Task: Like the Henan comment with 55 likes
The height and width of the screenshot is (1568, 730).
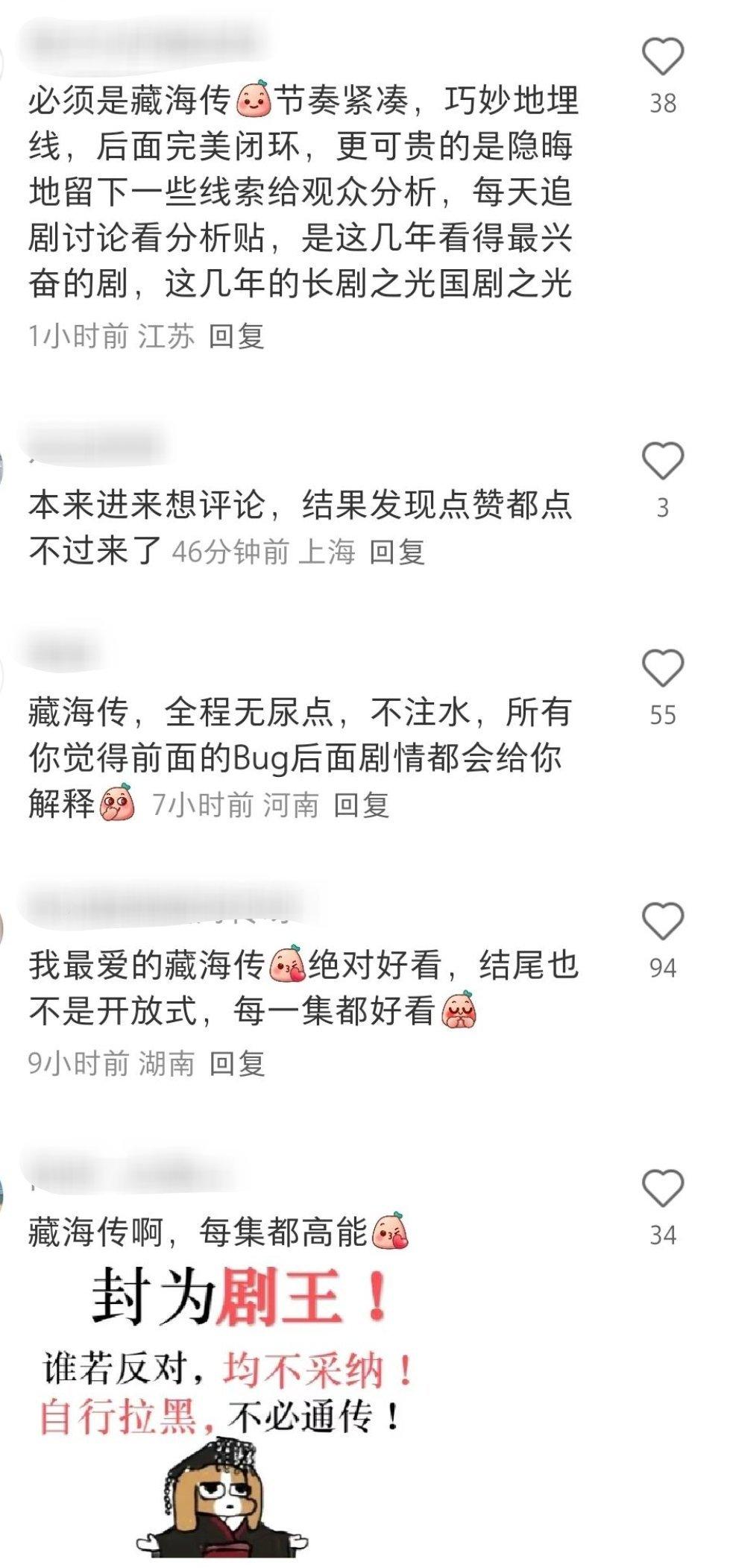Action: [x=662, y=668]
